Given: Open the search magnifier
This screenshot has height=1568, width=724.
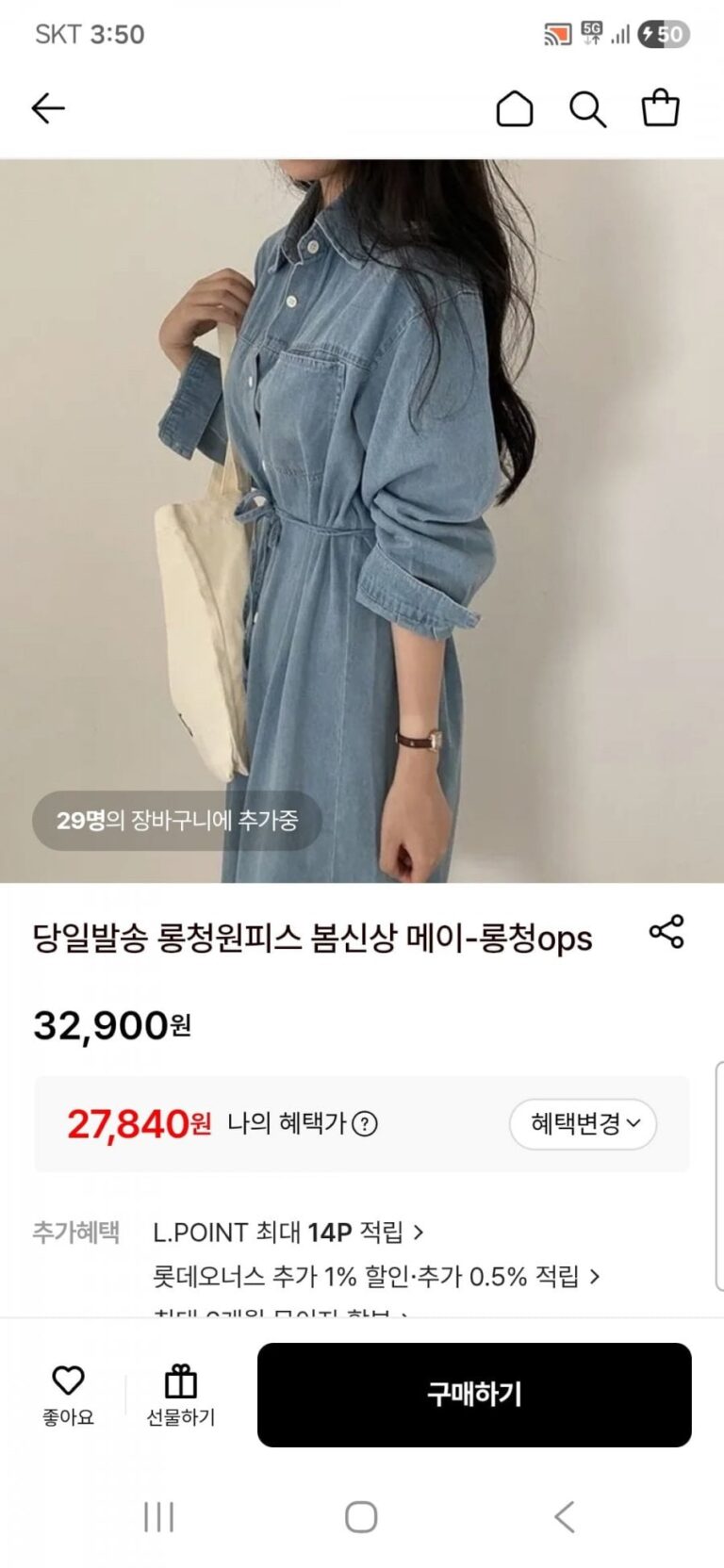Looking at the screenshot, I should pos(587,109).
